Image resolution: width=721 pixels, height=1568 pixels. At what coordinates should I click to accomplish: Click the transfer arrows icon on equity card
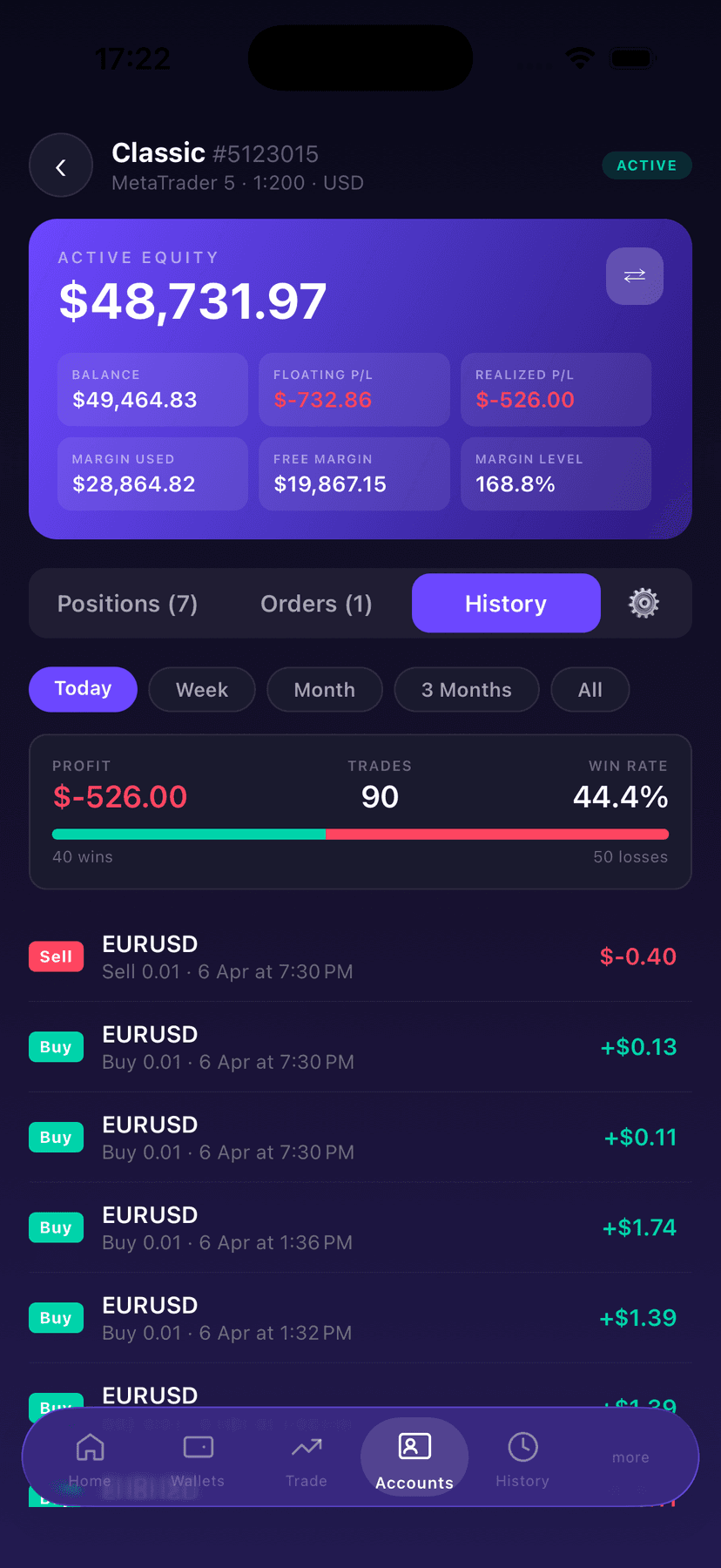634,276
